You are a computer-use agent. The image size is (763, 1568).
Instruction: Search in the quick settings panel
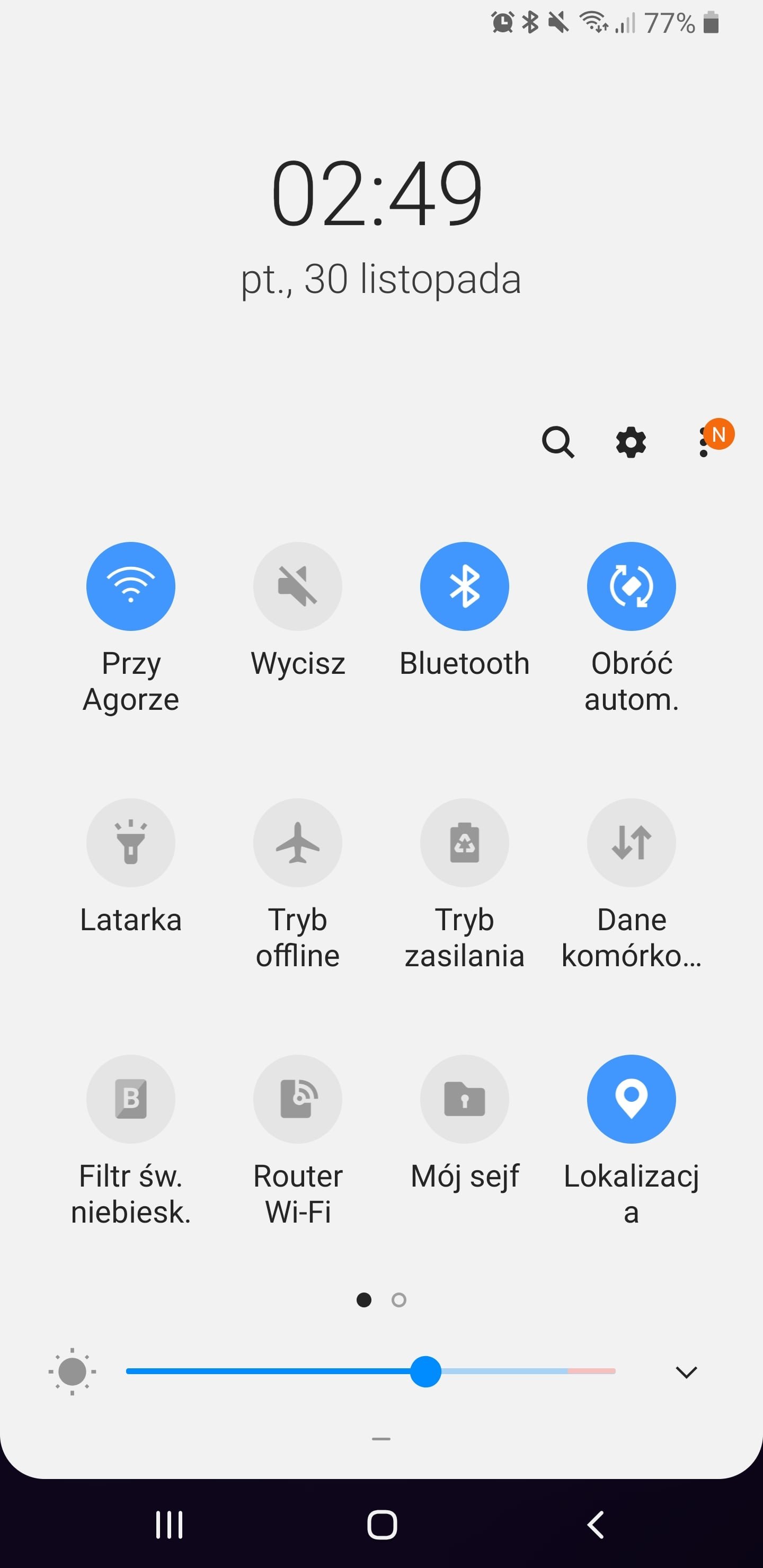[558, 442]
